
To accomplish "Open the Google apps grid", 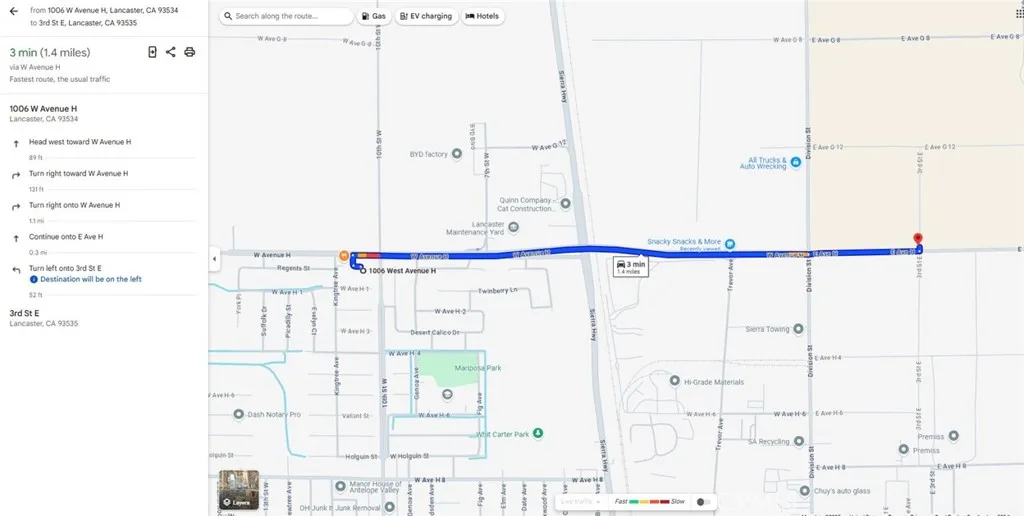I will [1019, 13].
